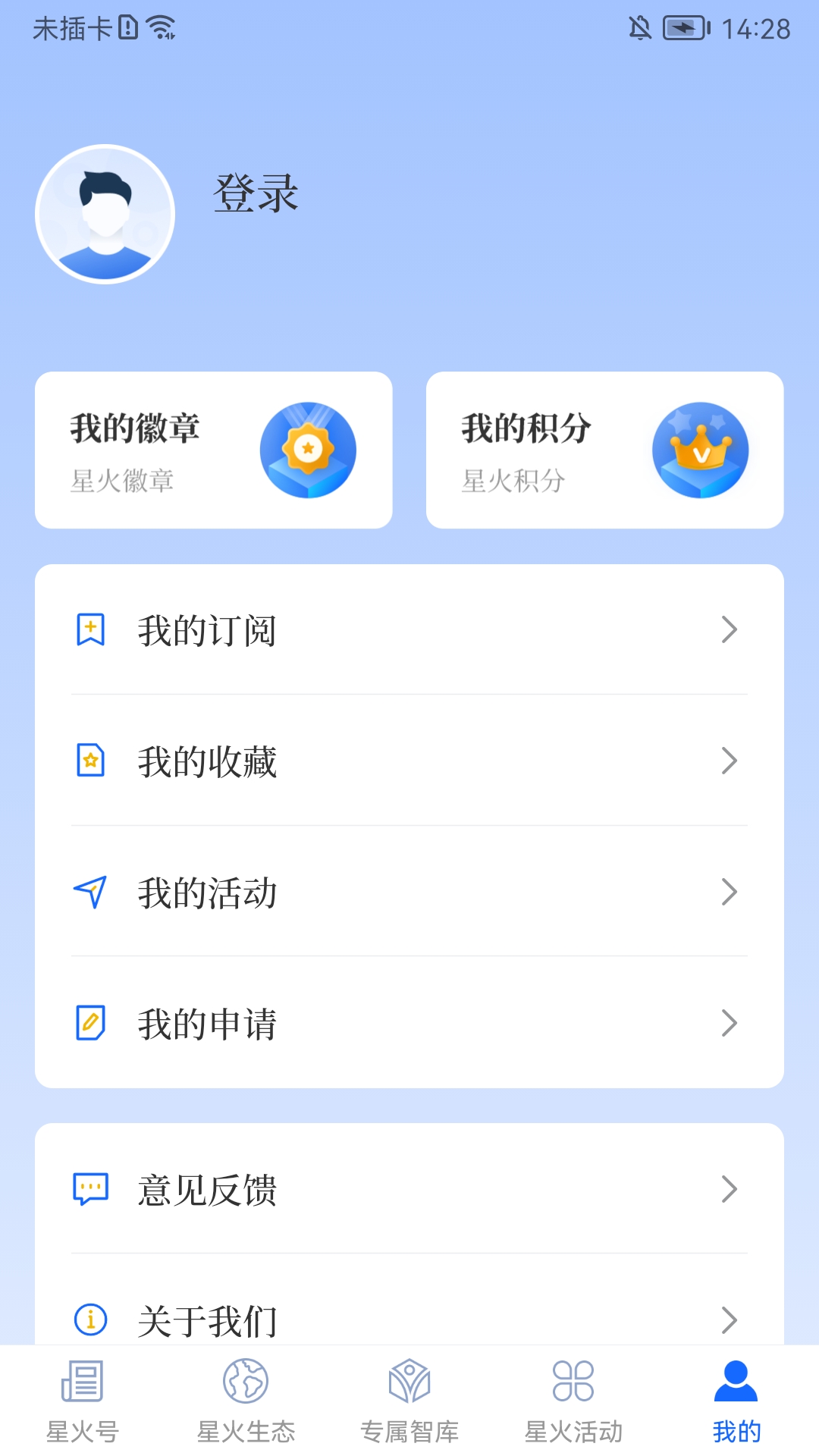Tap the profile avatar picture
The width and height of the screenshot is (819, 1456).
tap(105, 213)
